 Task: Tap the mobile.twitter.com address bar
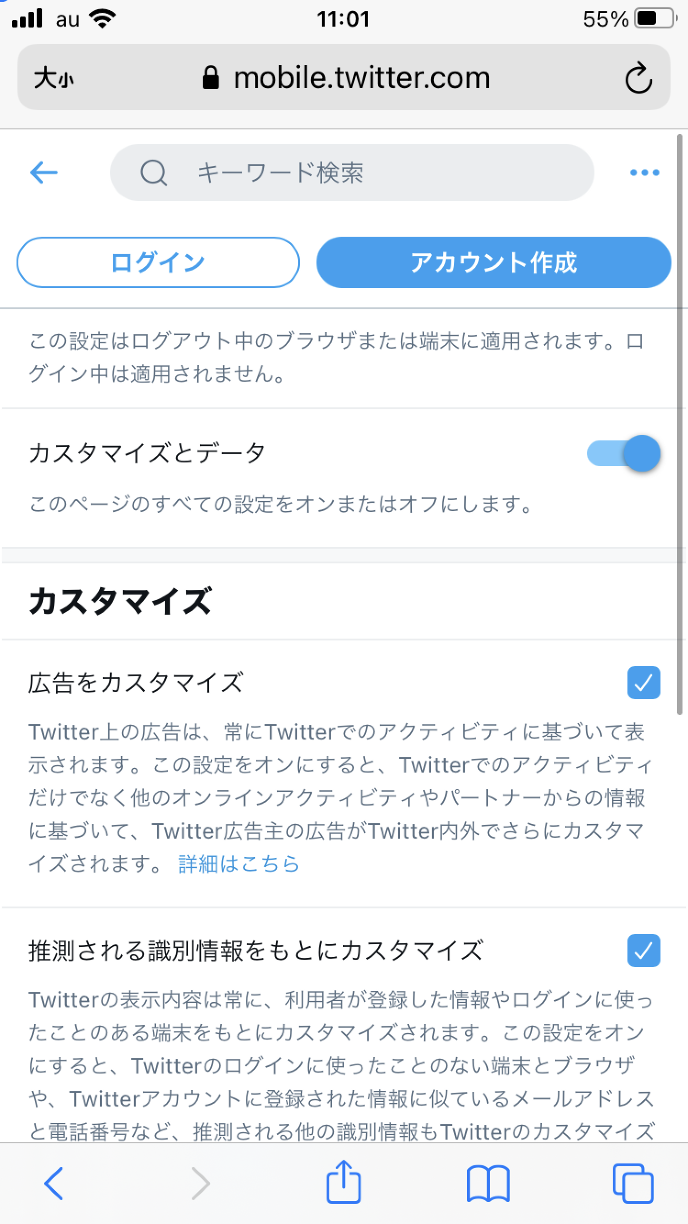(345, 78)
